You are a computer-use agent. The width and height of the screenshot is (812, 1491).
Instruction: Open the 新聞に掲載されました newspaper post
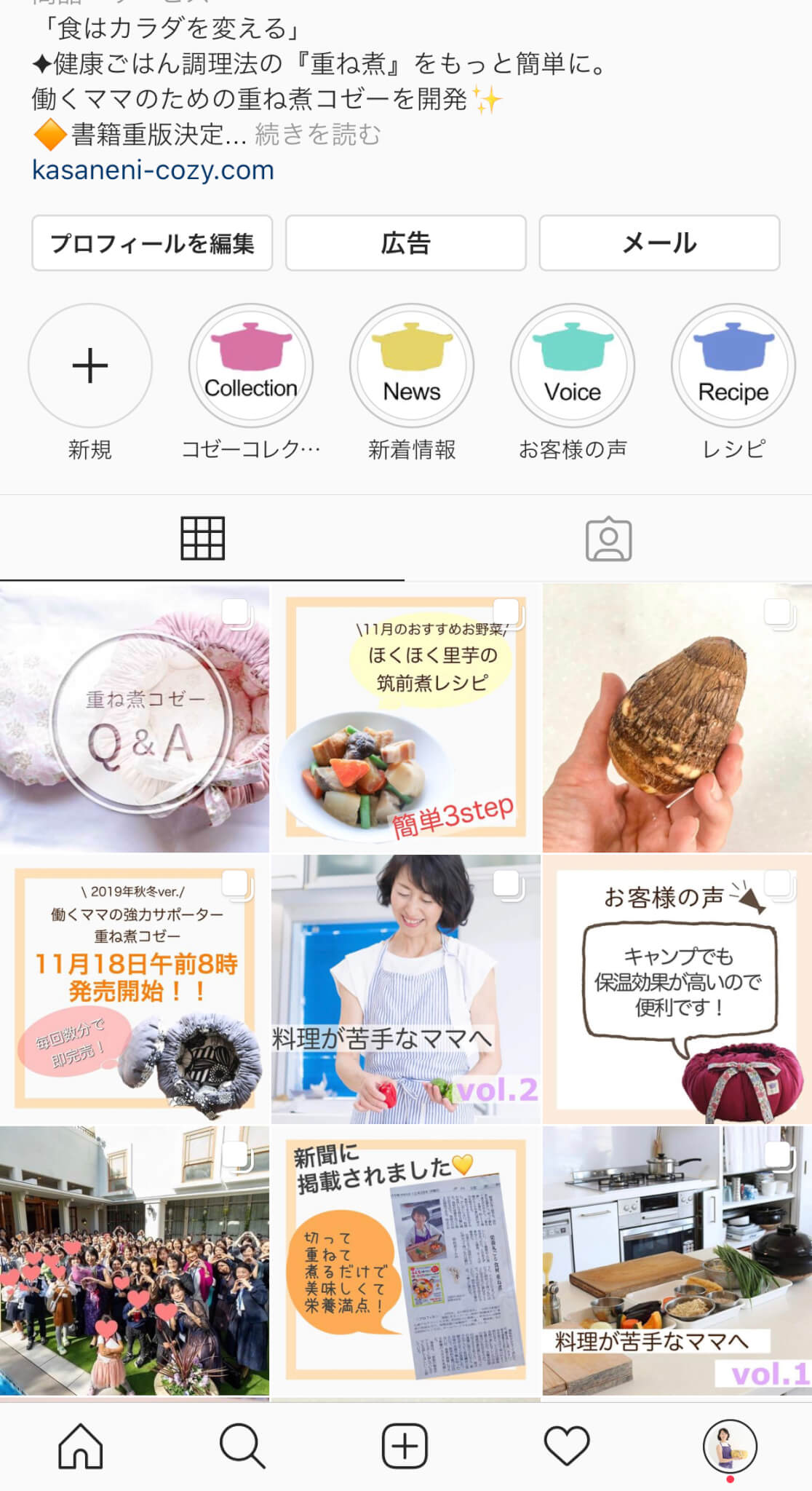405,1263
